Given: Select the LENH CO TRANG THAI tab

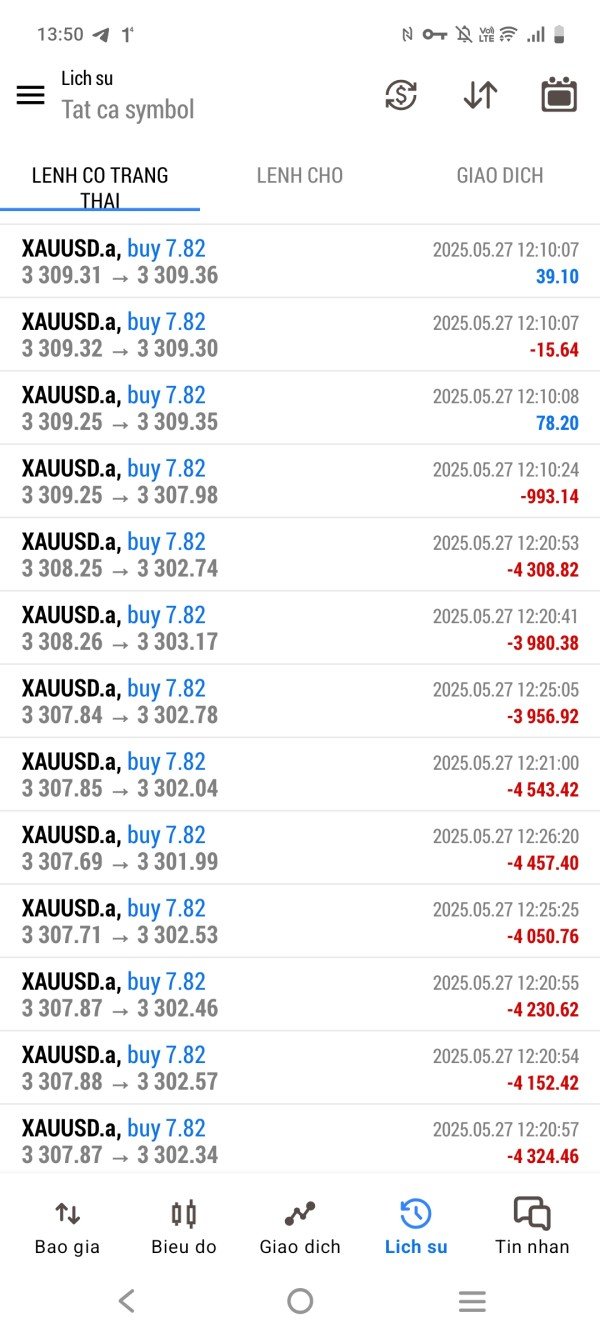Looking at the screenshot, I should (x=100, y=187).
